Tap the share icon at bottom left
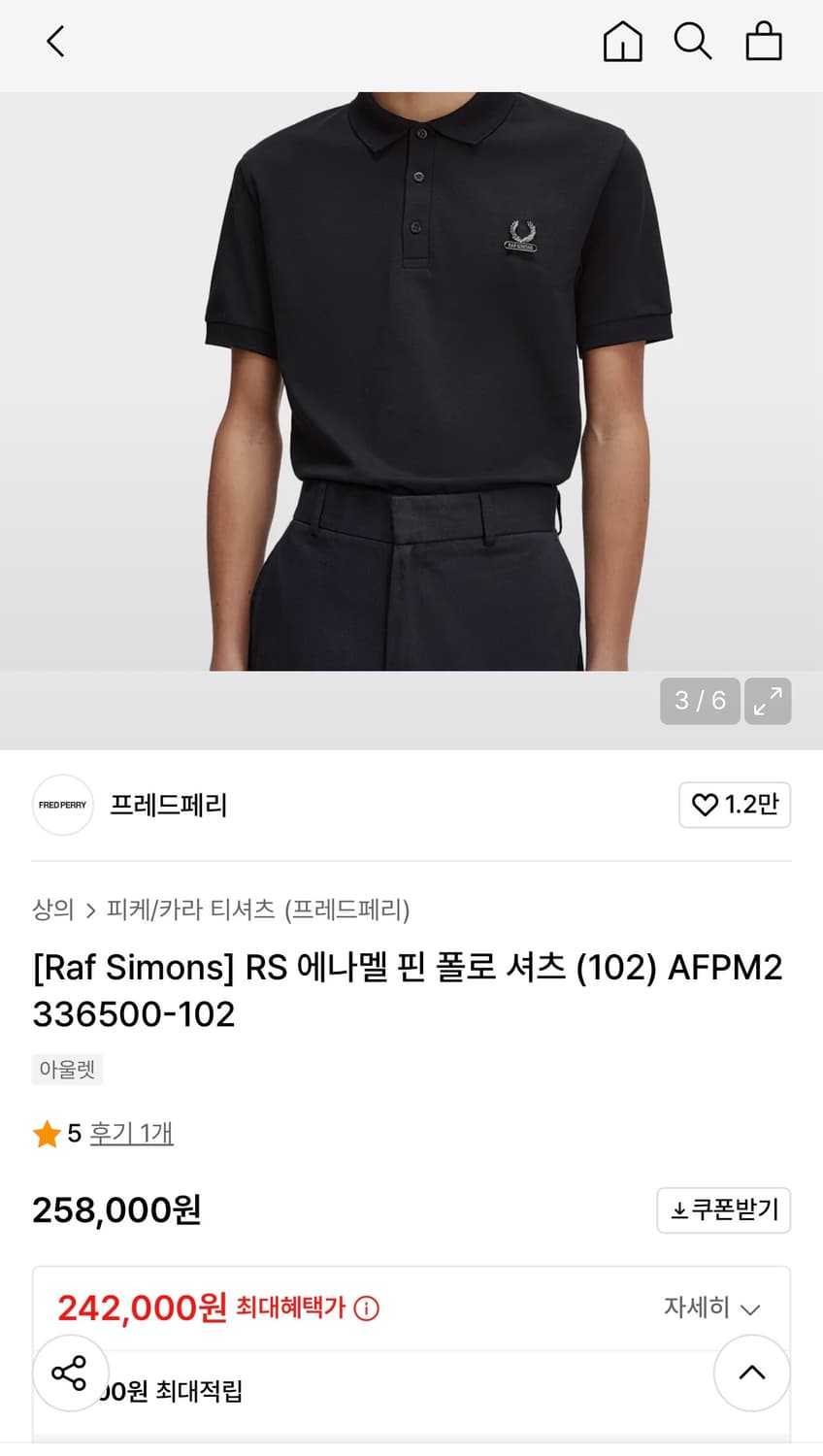Screen dimensions: 823x1456 69,1373
